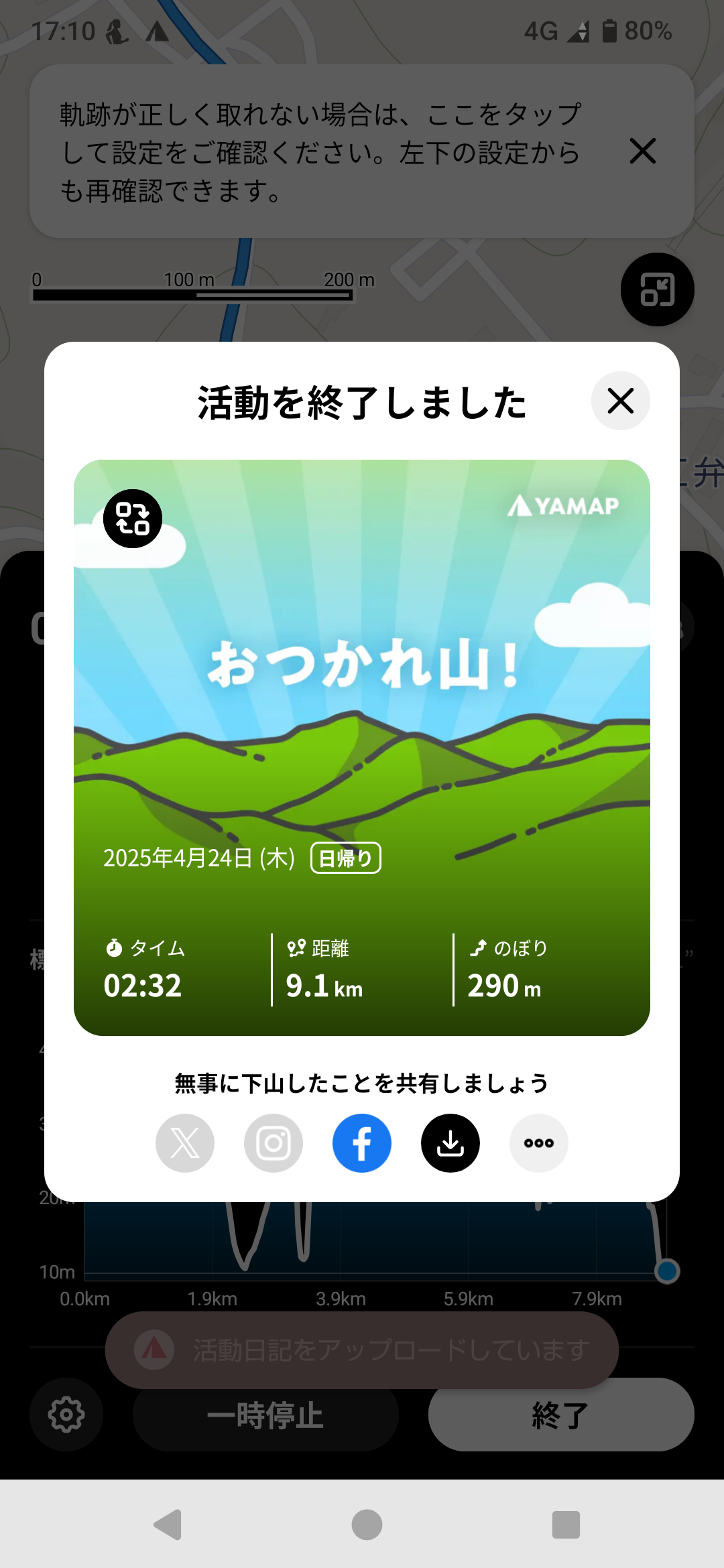Go back with the system back button
The image size is (724, 1568).
(x=168, y=1525)
